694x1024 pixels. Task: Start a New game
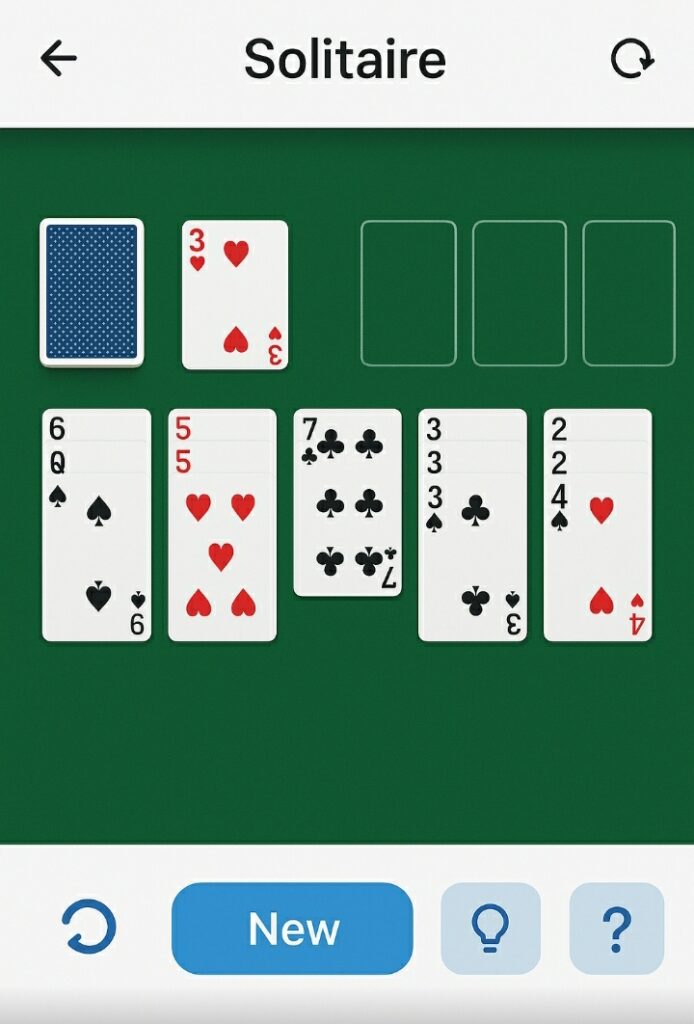point(292,928)
